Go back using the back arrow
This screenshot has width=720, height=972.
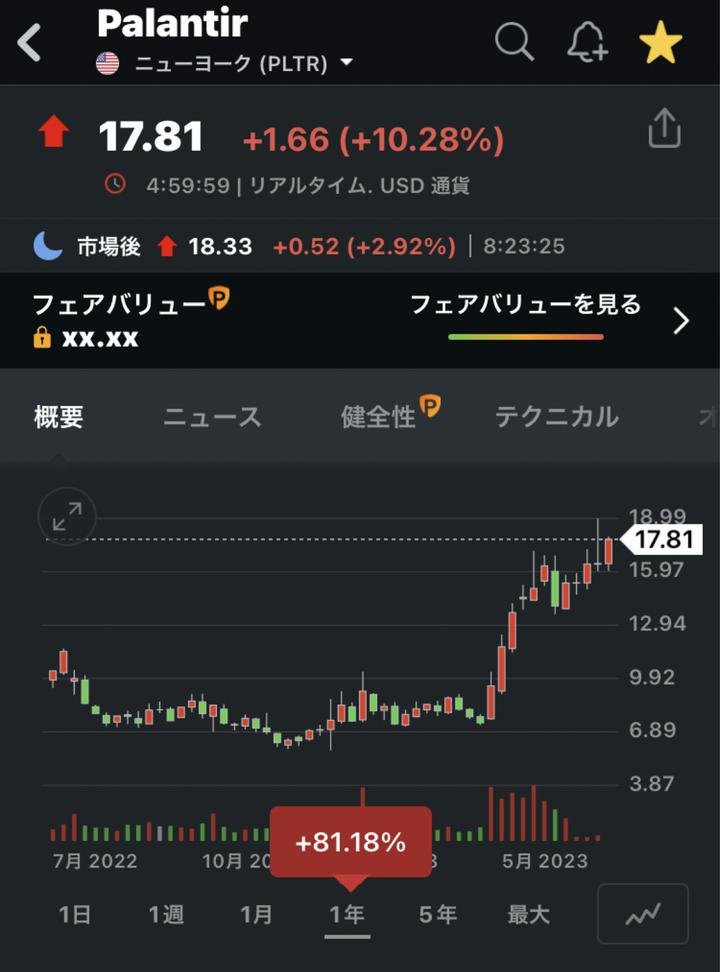[28, 43]
